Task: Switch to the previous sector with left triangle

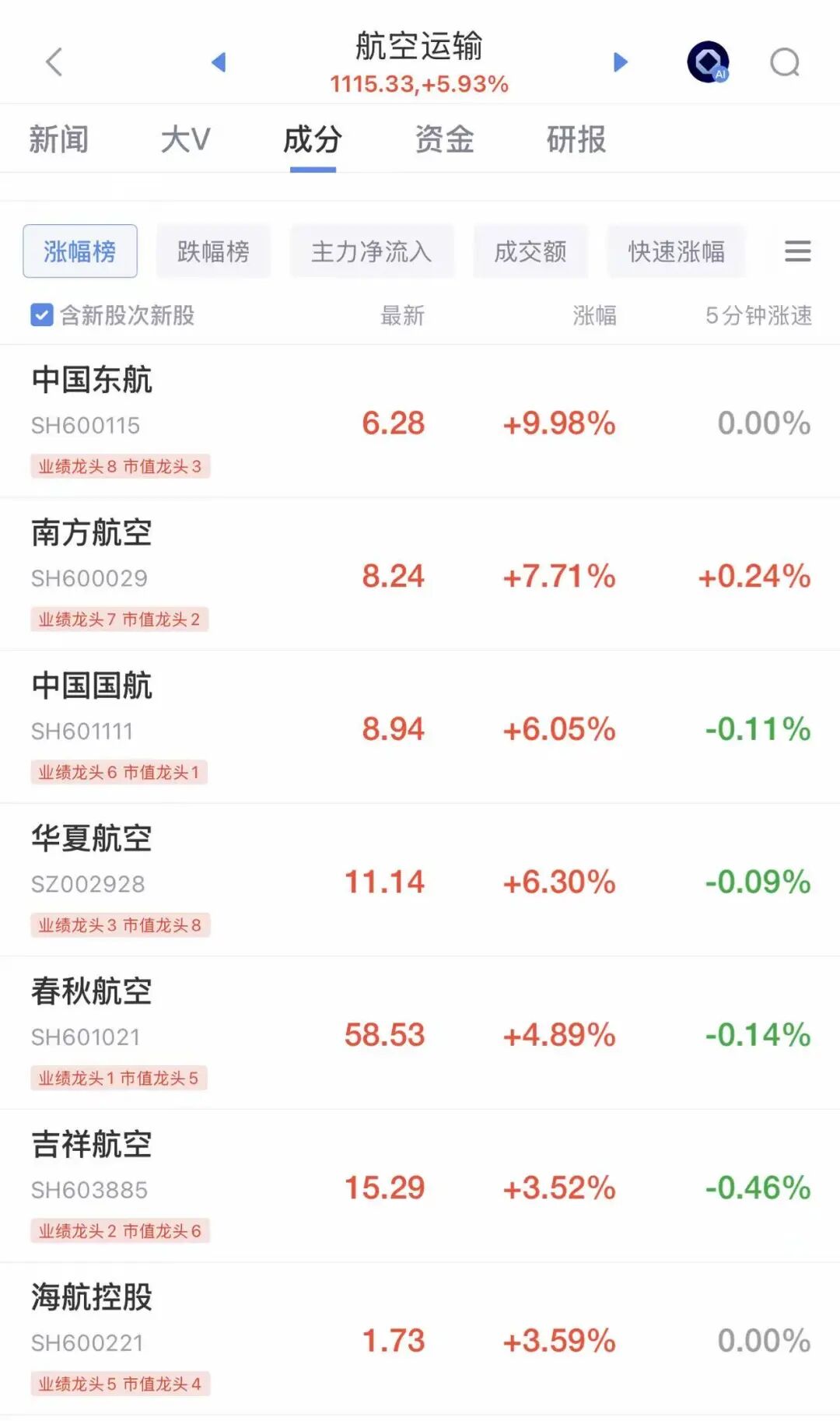Action: coord(219,62)
